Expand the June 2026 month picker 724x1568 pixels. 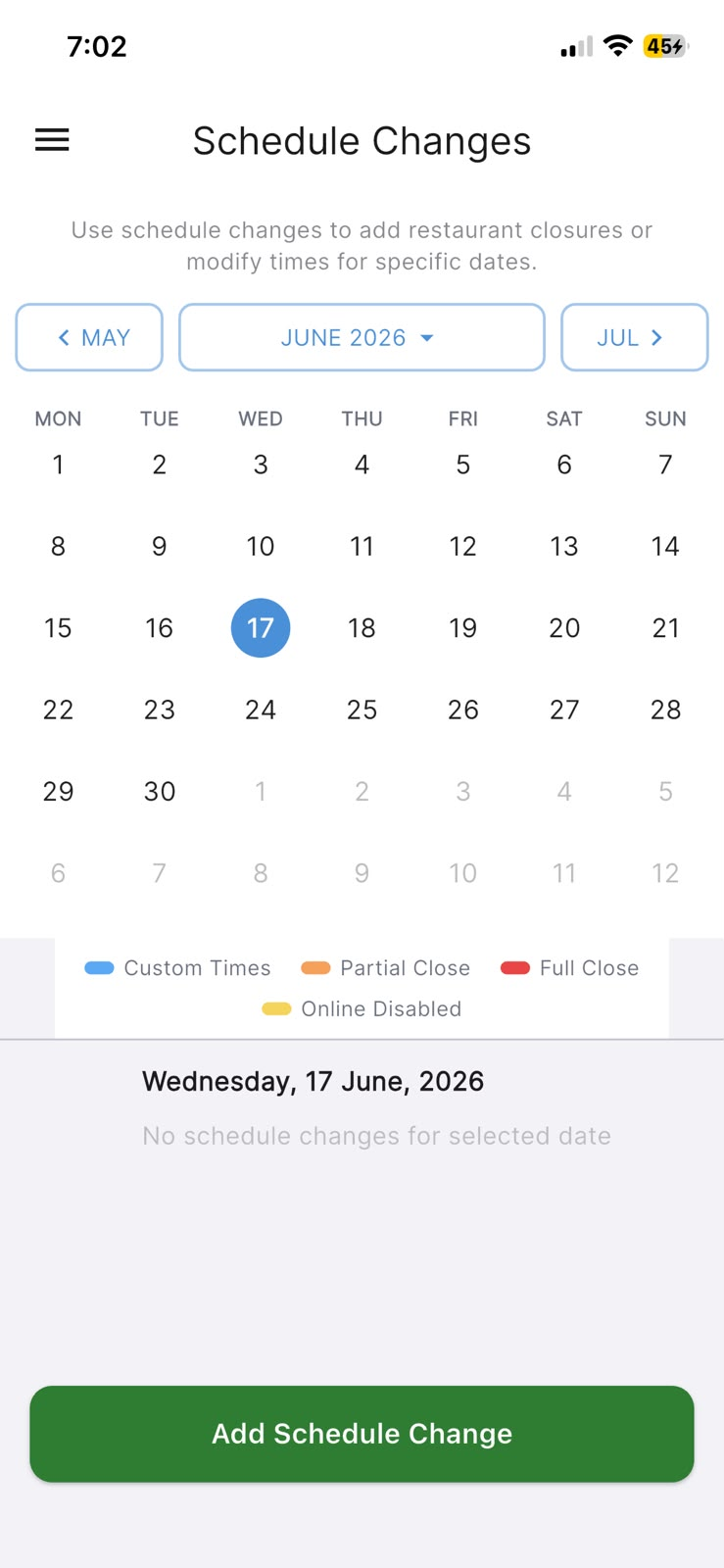click(362, 337)
